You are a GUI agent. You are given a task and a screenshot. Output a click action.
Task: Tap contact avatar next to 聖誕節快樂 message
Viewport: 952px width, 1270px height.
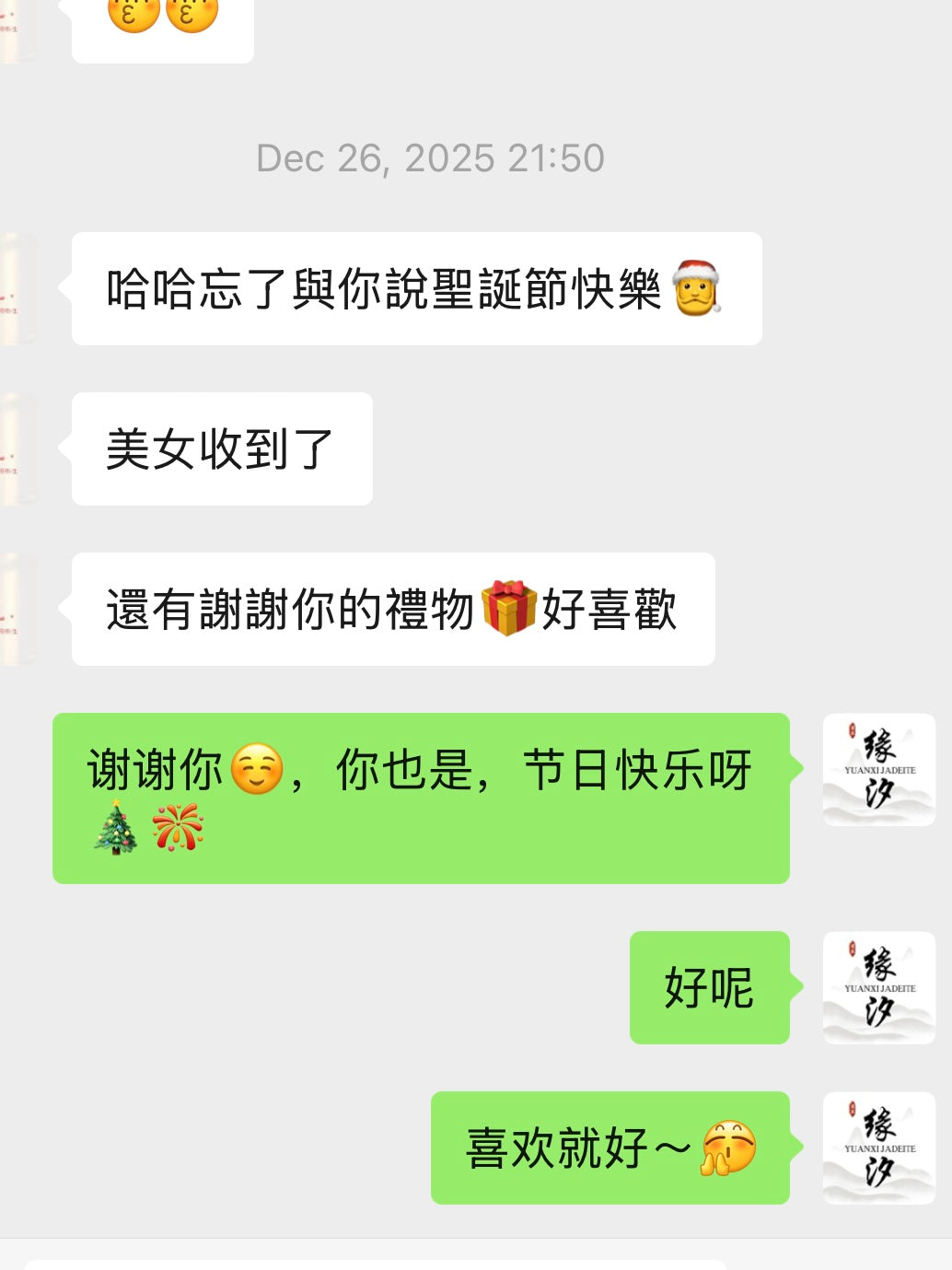point(17,288)
